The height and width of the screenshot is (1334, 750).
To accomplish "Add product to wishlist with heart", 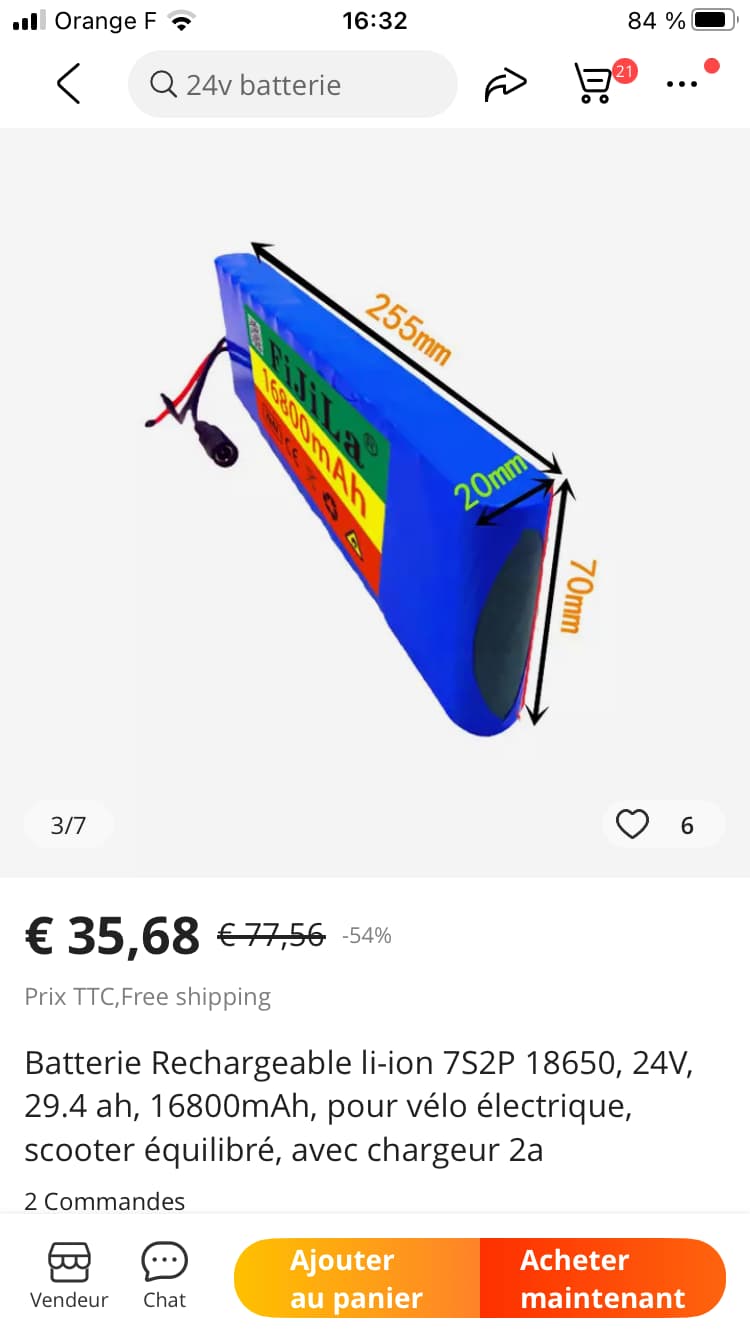I will 632,825.
